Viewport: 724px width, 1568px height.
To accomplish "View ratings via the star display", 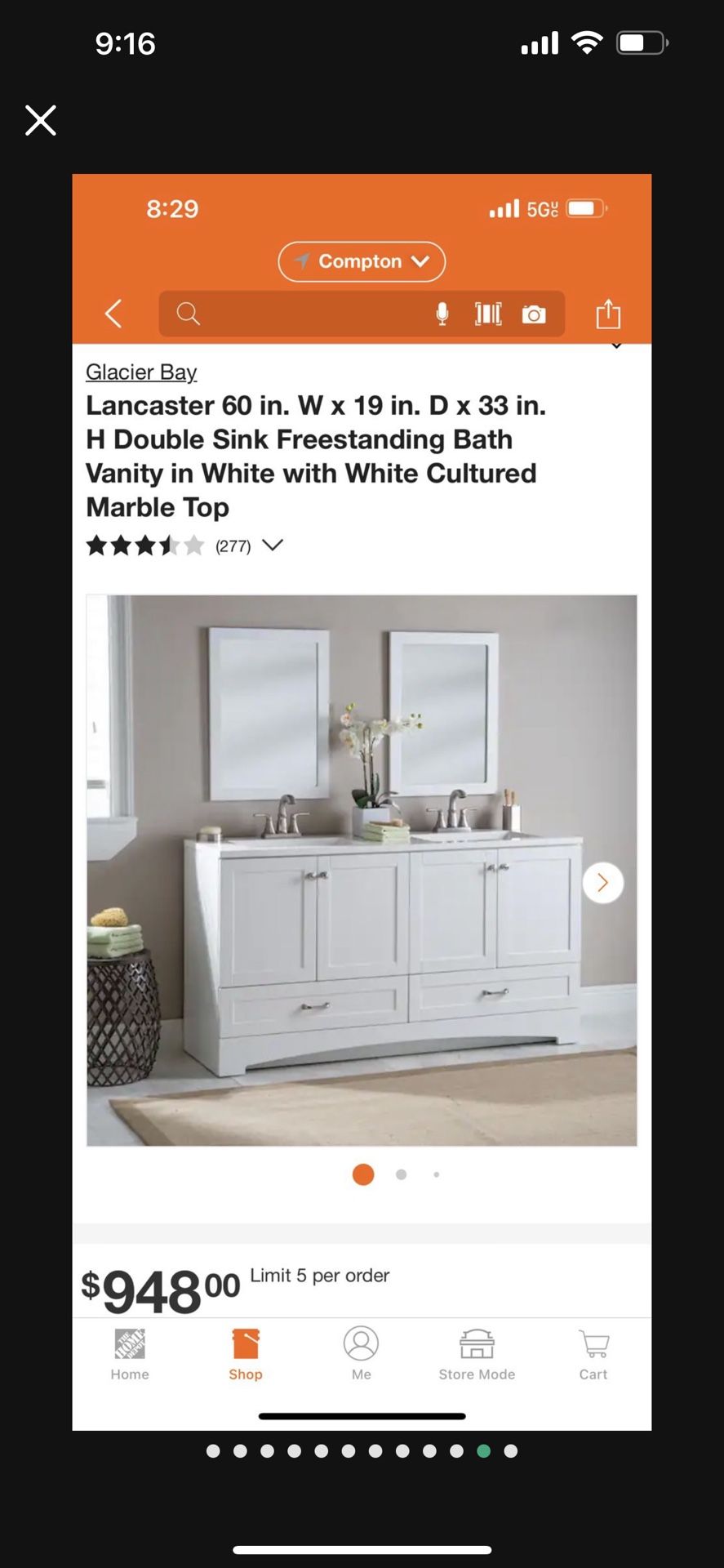I will (145, 545).
